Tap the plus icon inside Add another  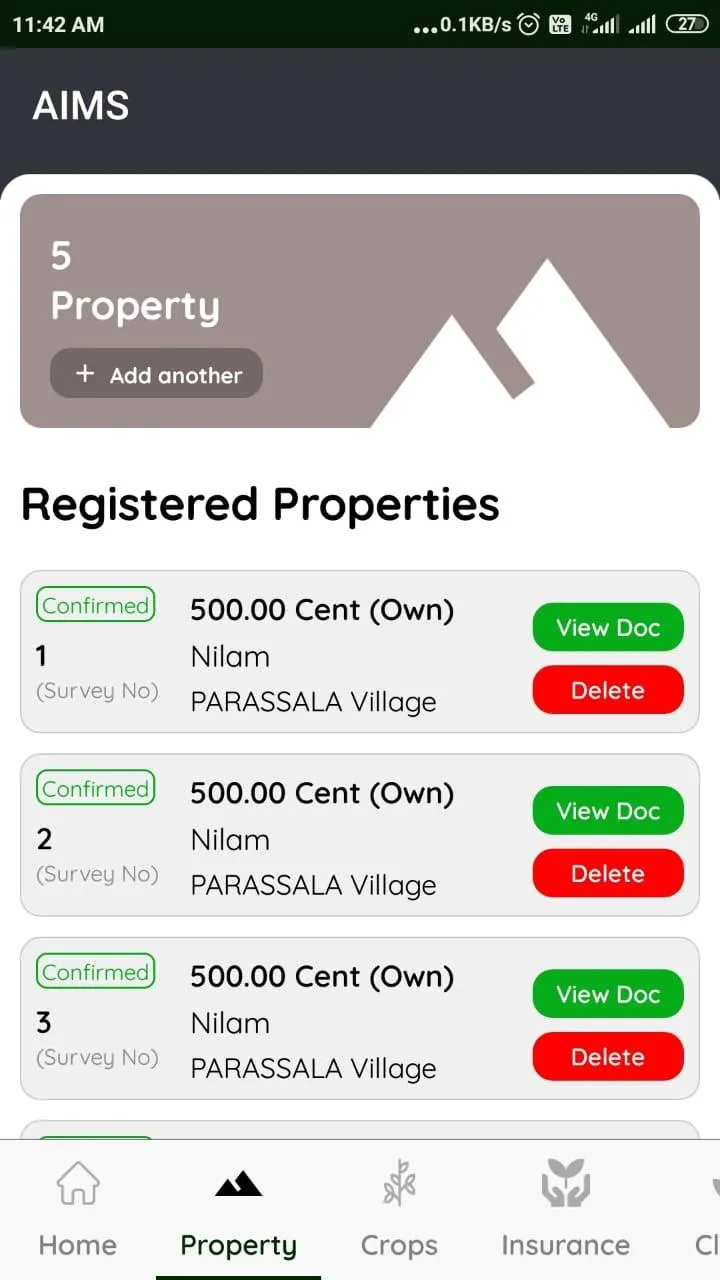(x=86, y=373)
